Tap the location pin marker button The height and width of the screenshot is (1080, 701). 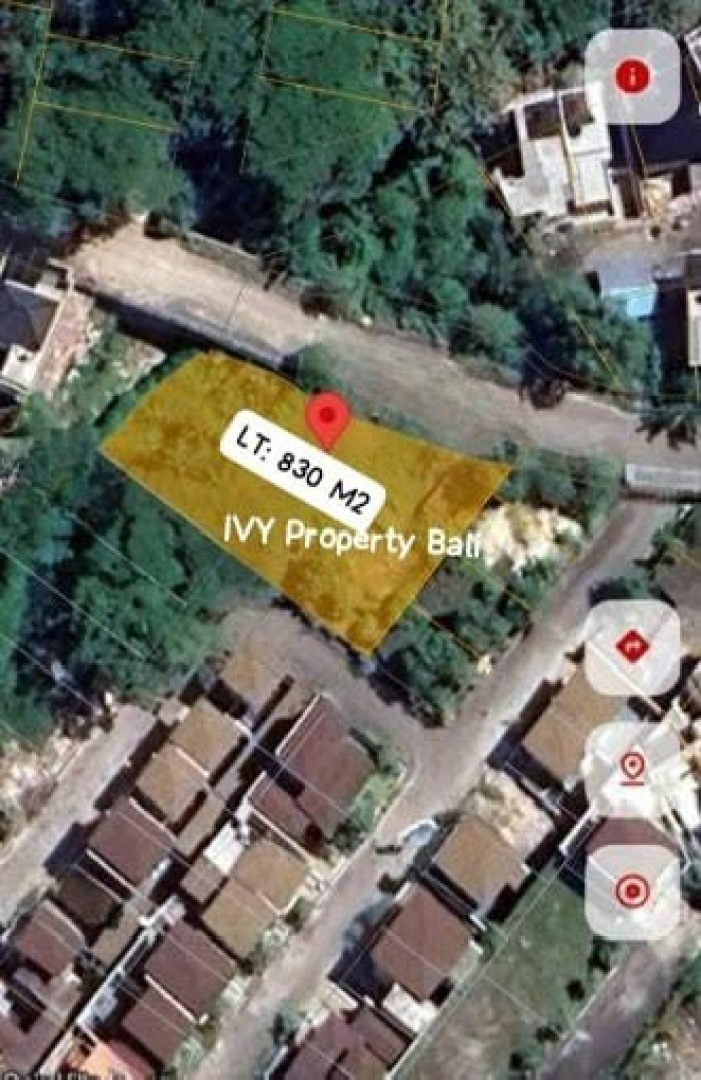tap(632, 768)
